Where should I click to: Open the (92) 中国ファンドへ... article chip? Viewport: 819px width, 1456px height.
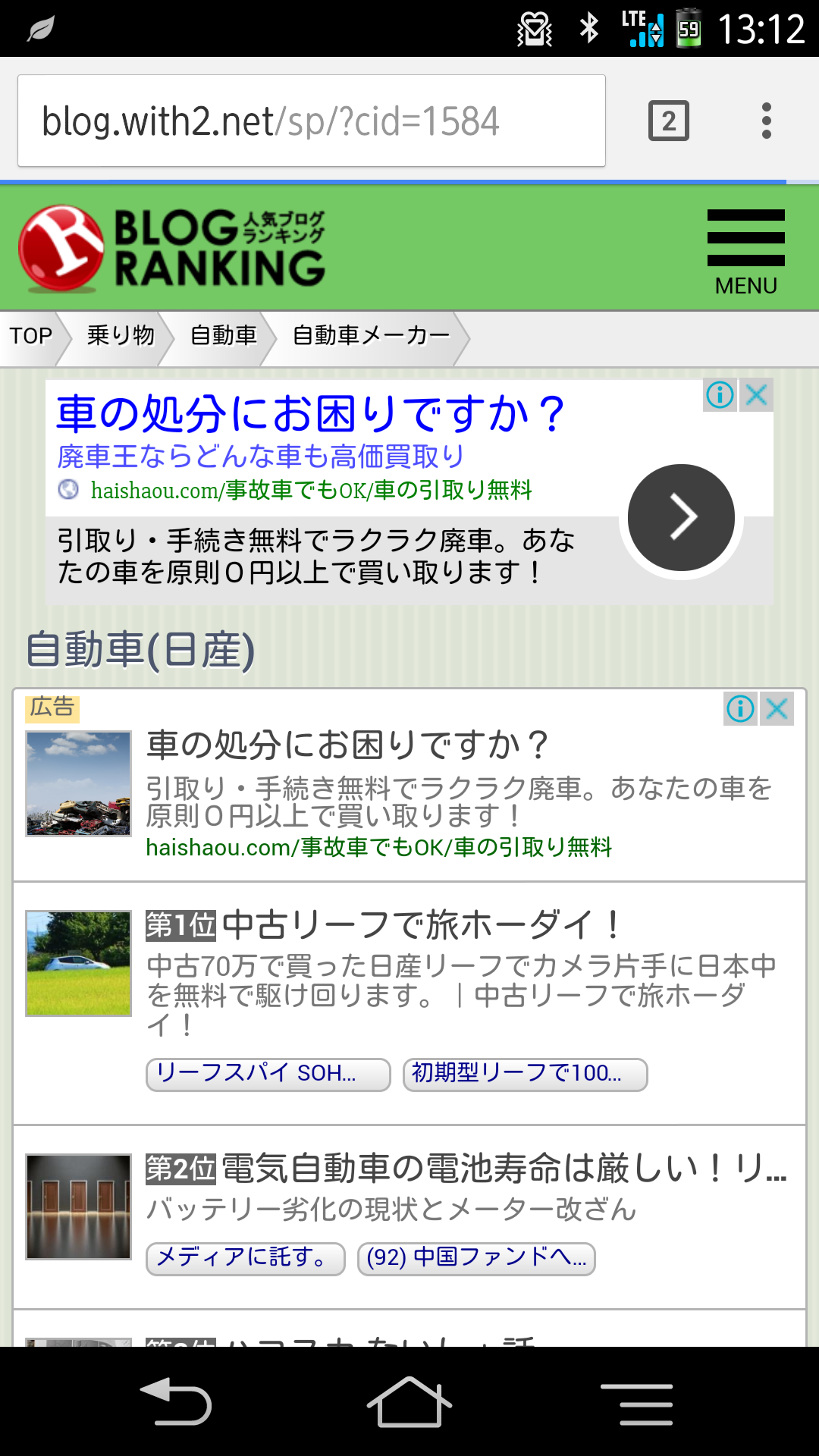coord(476,1258)
